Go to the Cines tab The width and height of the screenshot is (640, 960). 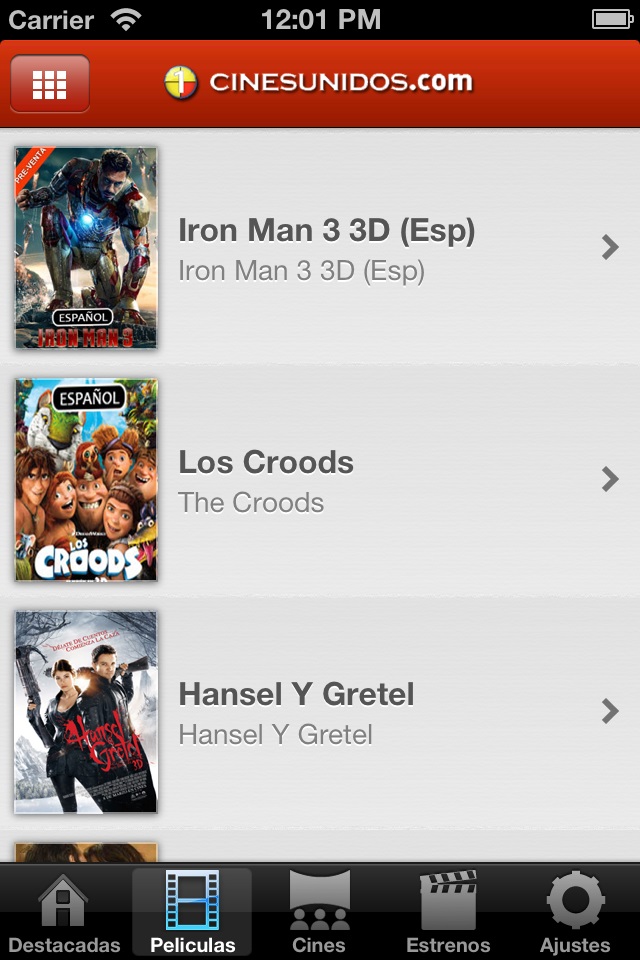click(x=319, y=913)
